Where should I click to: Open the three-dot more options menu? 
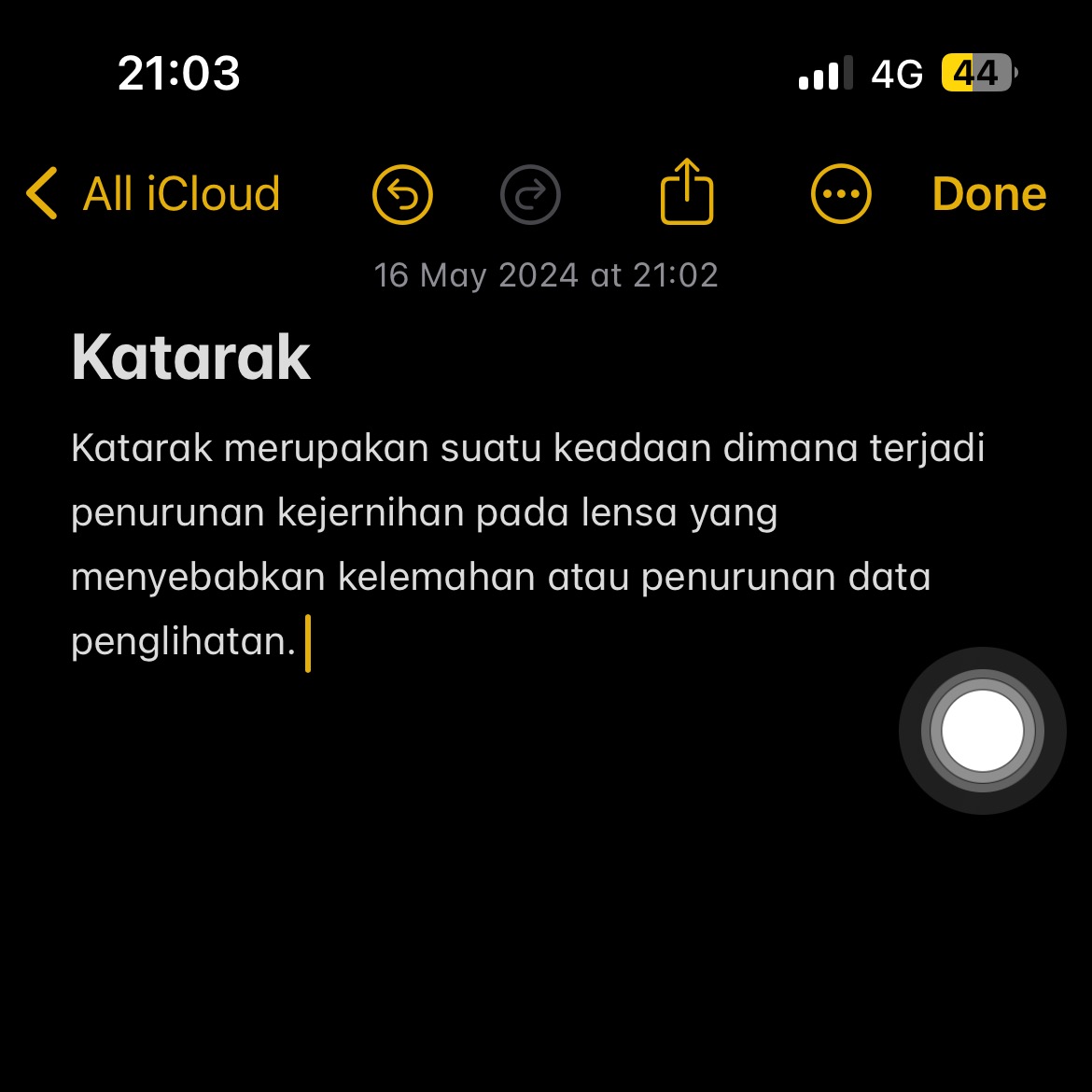click(841, 194)
